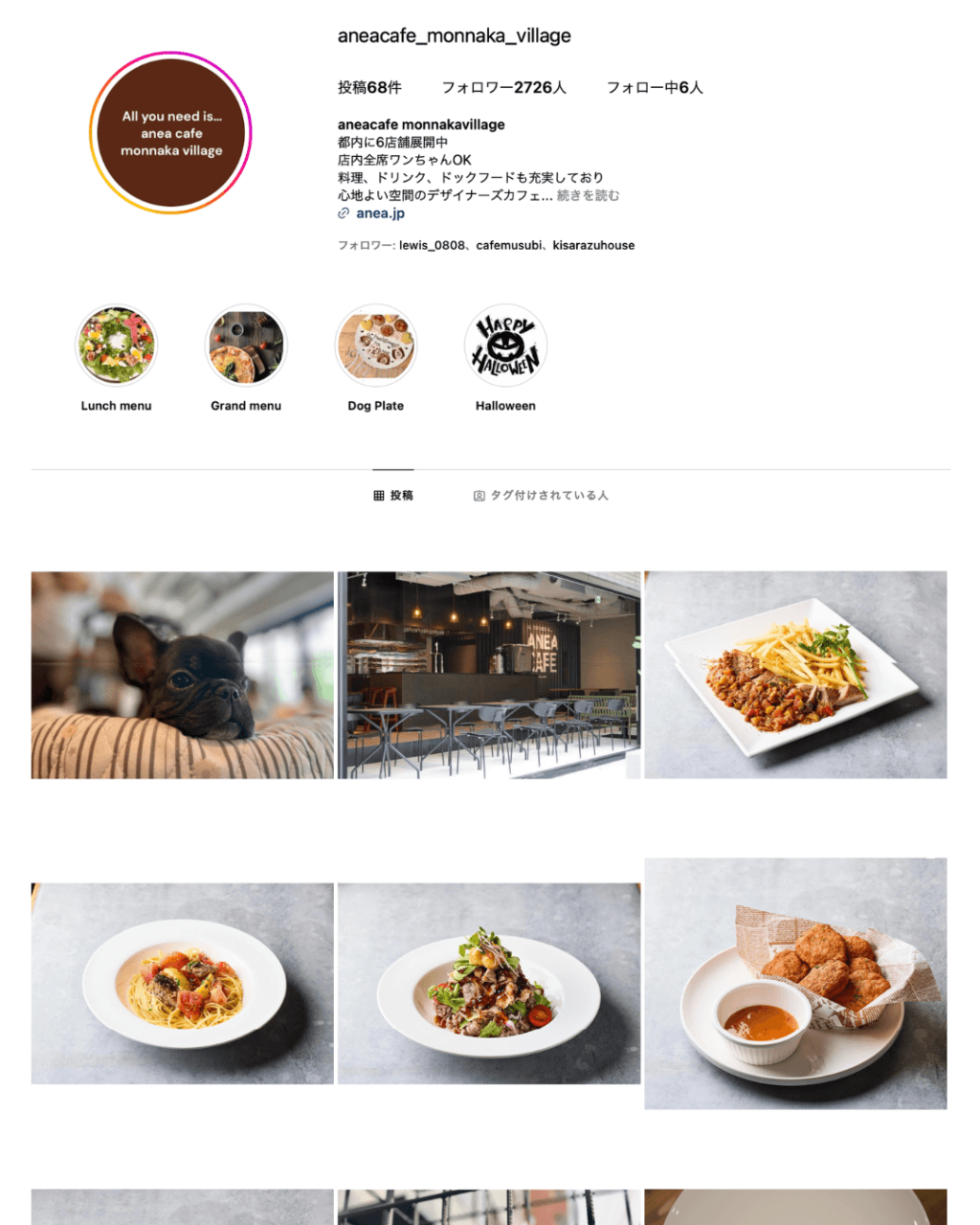The height and width of the screenshot is (1225, 980).
Task: View the Dog Plate highlight
Action: (x=375, y=346)
